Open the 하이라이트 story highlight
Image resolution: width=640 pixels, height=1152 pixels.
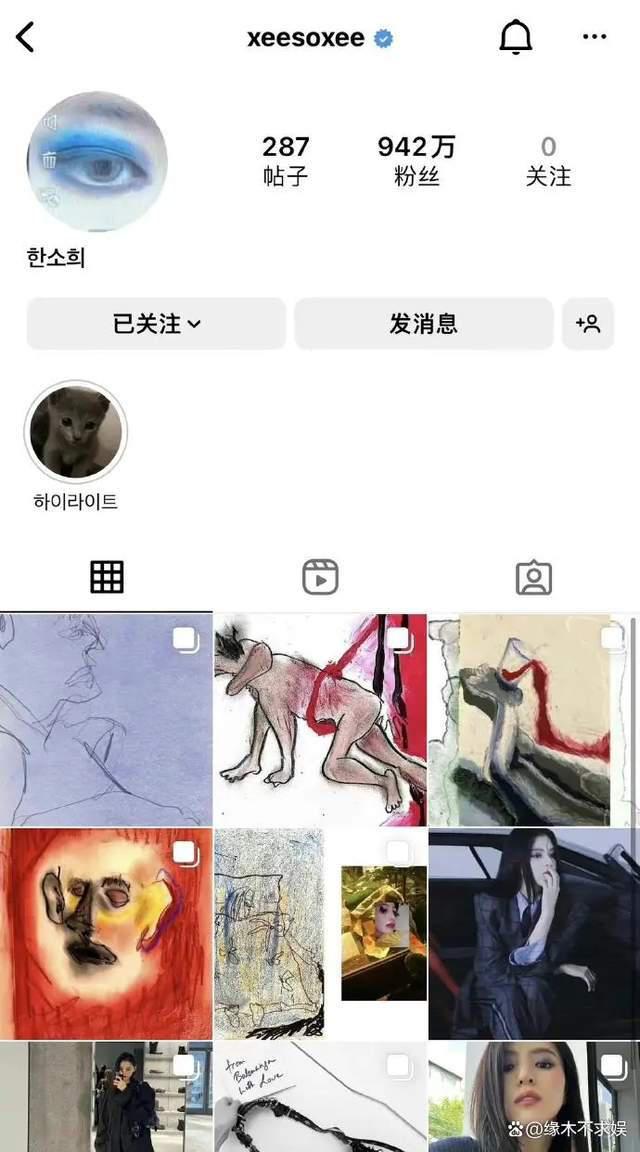tap(75, 432)
